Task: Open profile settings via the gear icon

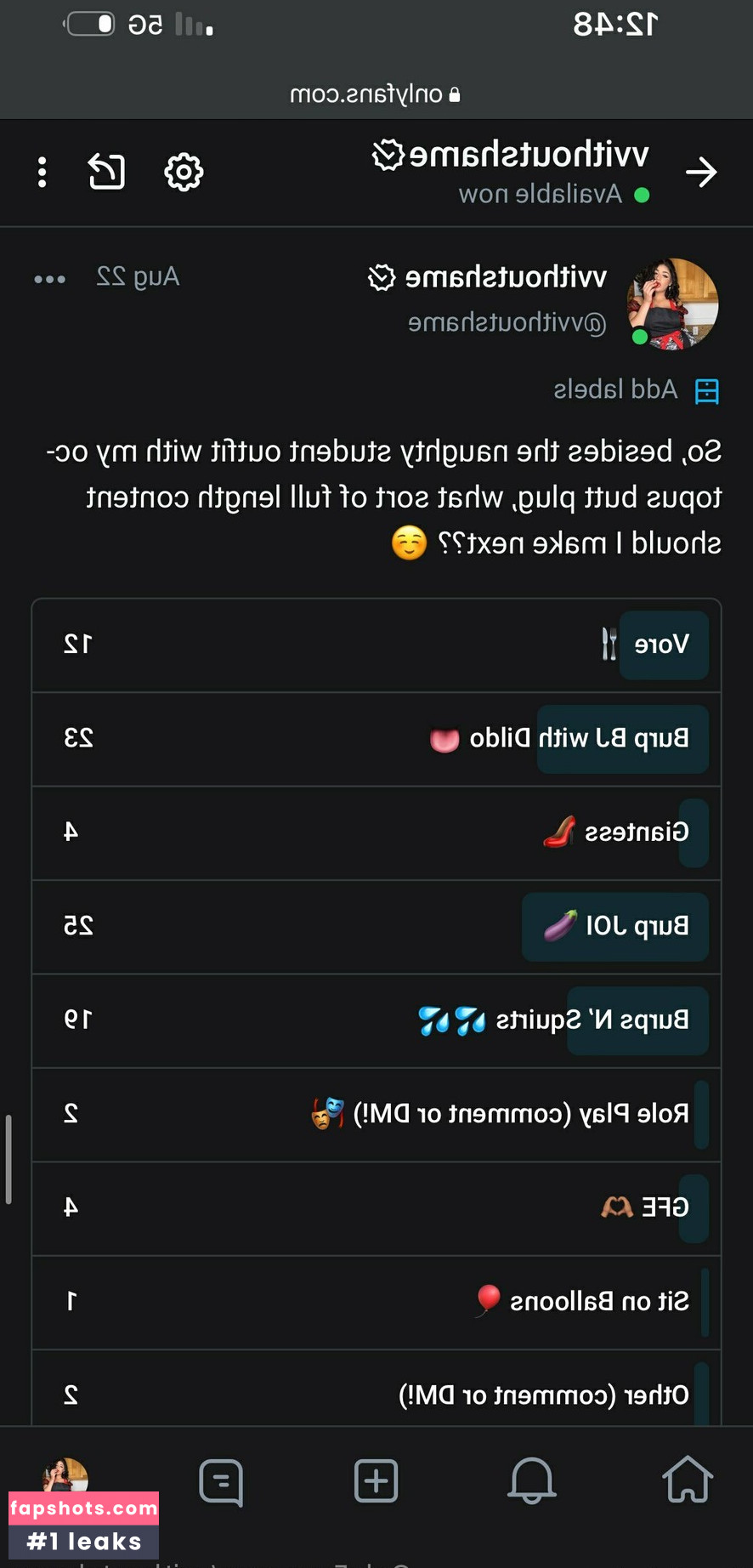Action: click(184, 171)
